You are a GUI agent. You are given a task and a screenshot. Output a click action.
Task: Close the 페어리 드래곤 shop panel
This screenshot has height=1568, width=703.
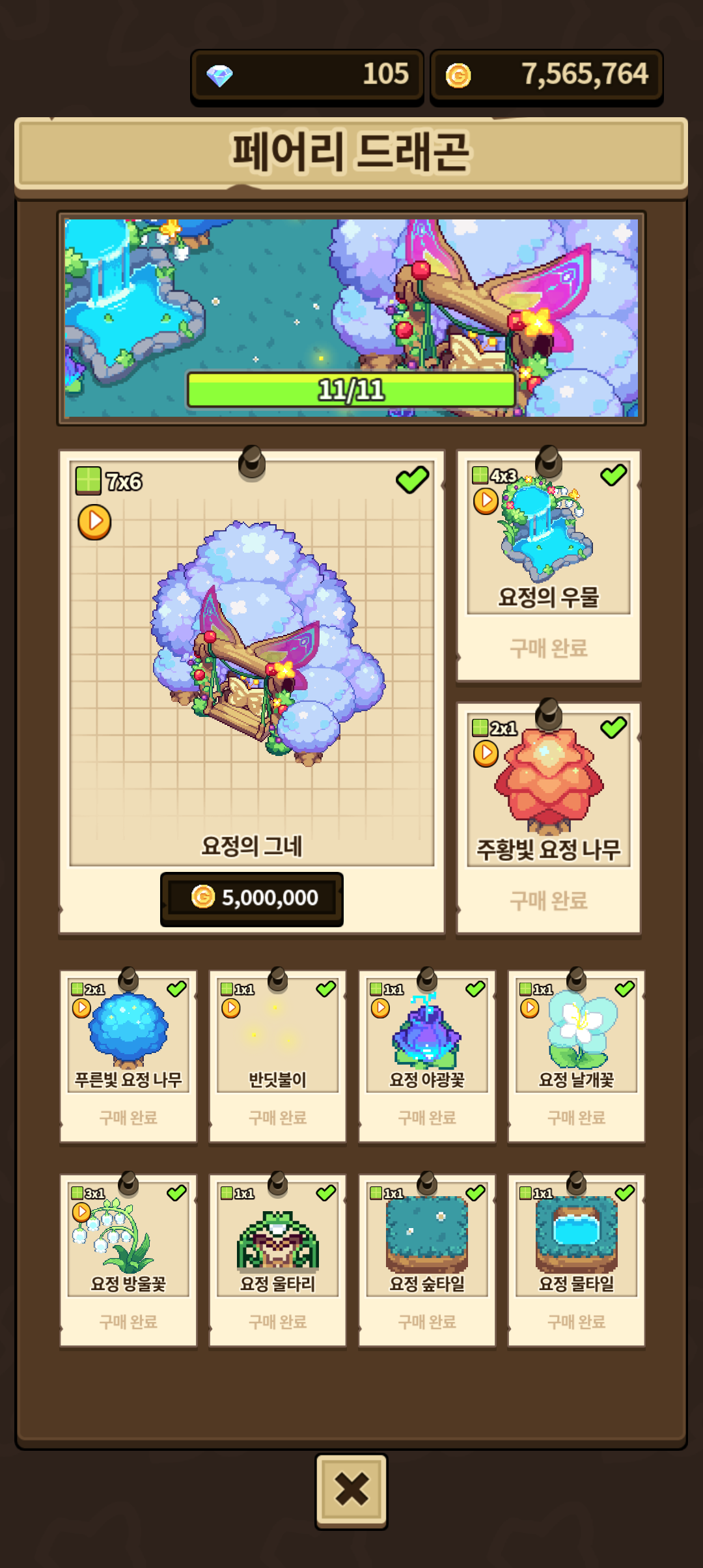[351, 1490]
